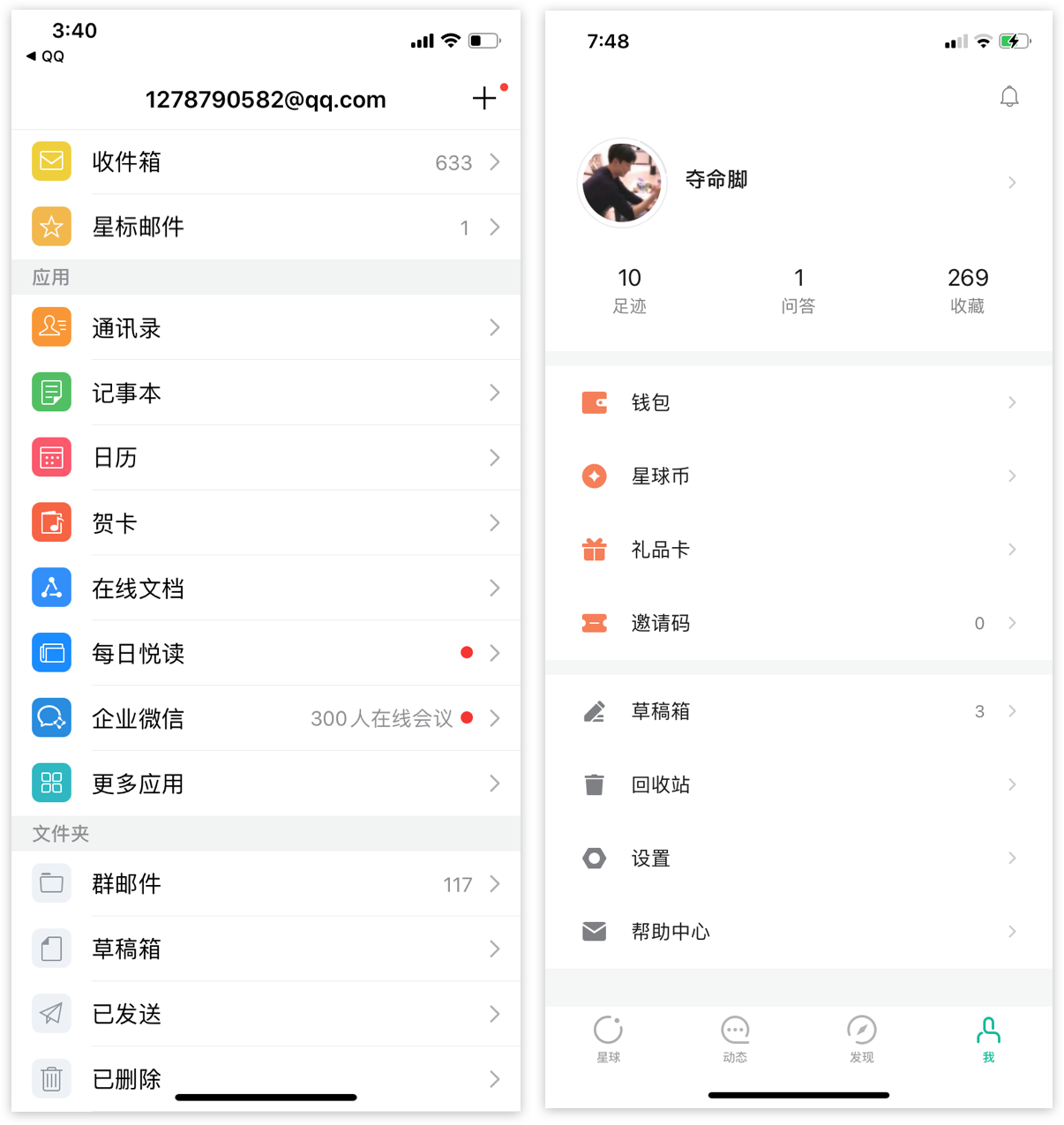Open 通讯录 contacts
1064x1125 pixels.
coord(265,328)
